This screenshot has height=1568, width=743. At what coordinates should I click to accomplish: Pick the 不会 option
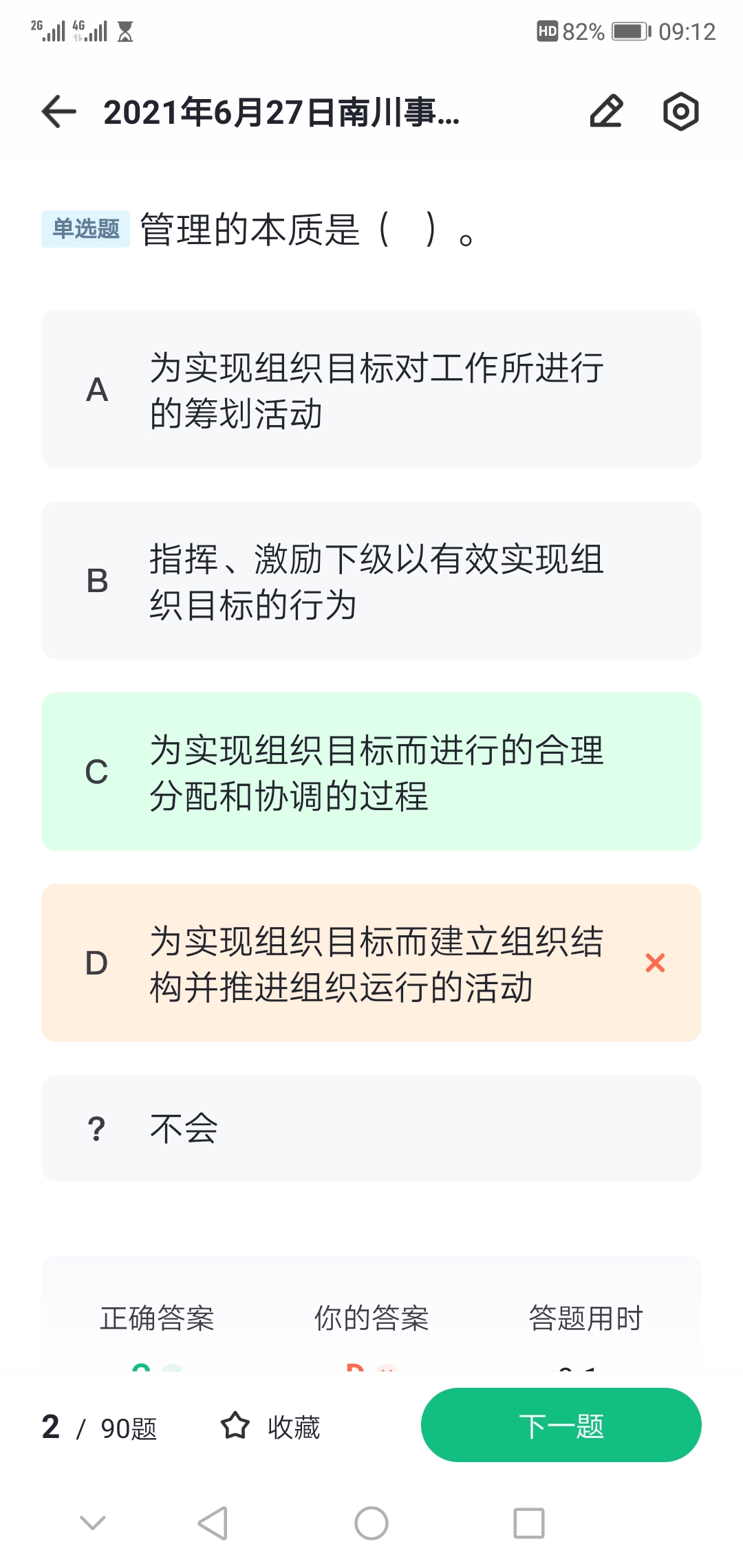tap(371, 1128)
